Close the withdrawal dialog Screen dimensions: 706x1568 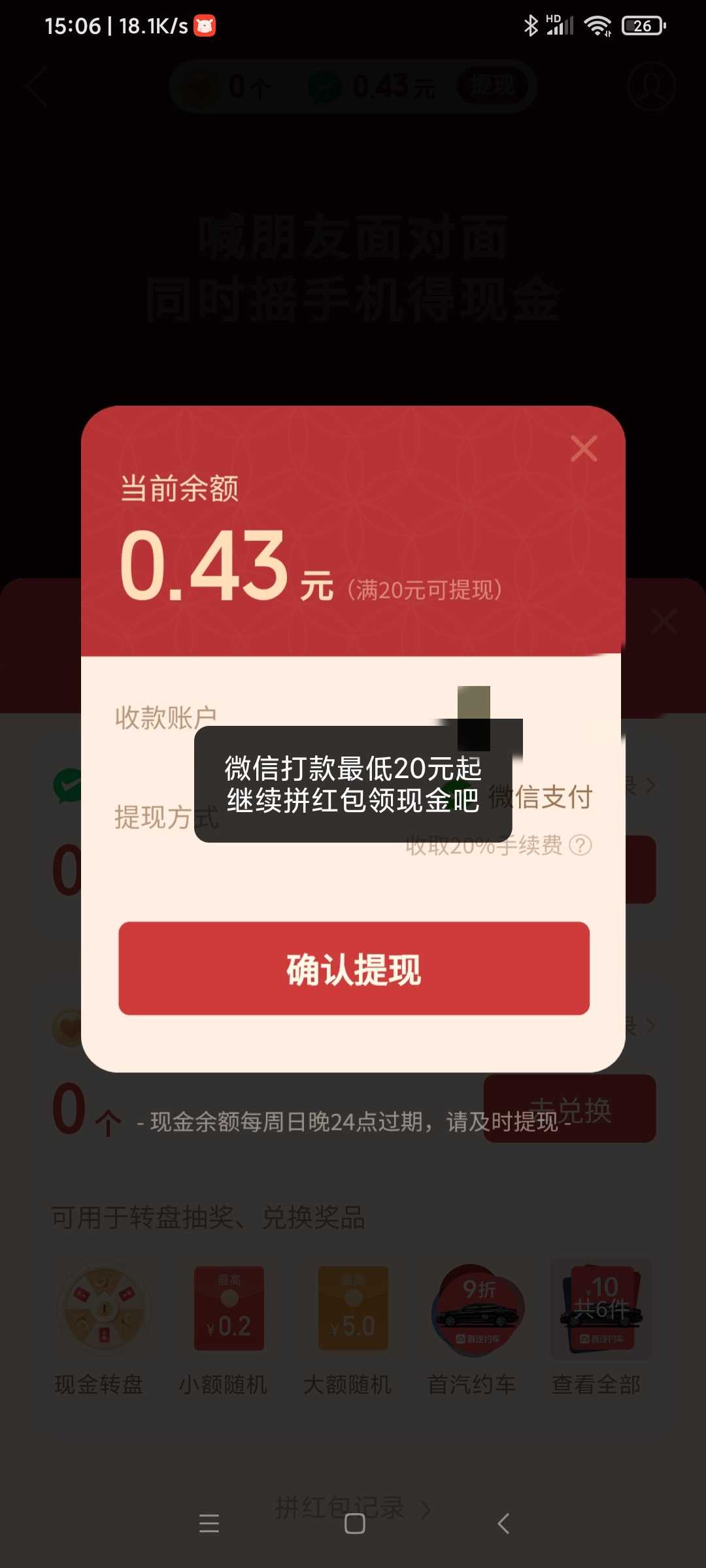(584, 449)
